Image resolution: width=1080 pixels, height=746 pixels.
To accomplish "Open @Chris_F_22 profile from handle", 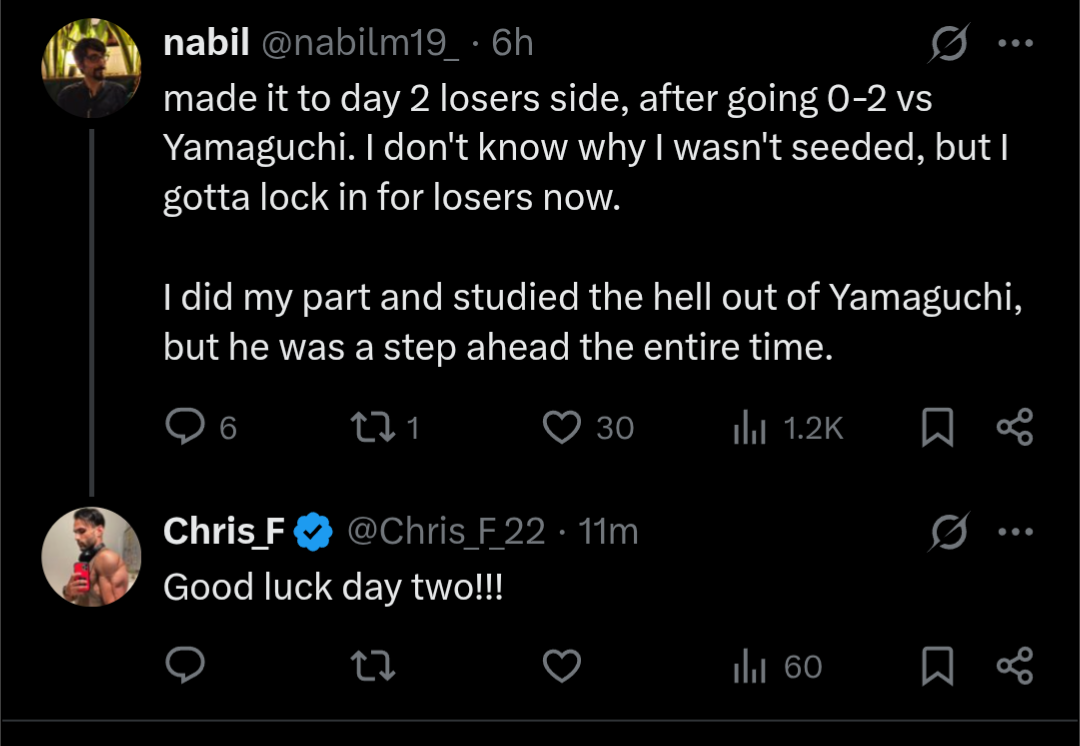I will (x=445, y=533).
